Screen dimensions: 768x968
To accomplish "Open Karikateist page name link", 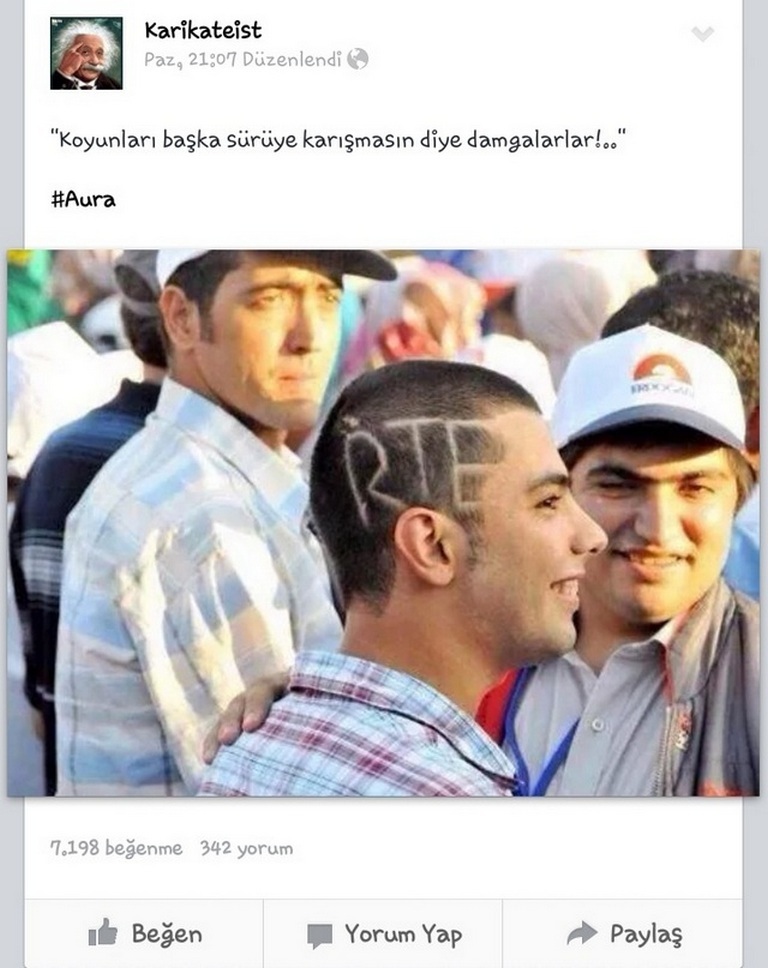I will (203, 30).
